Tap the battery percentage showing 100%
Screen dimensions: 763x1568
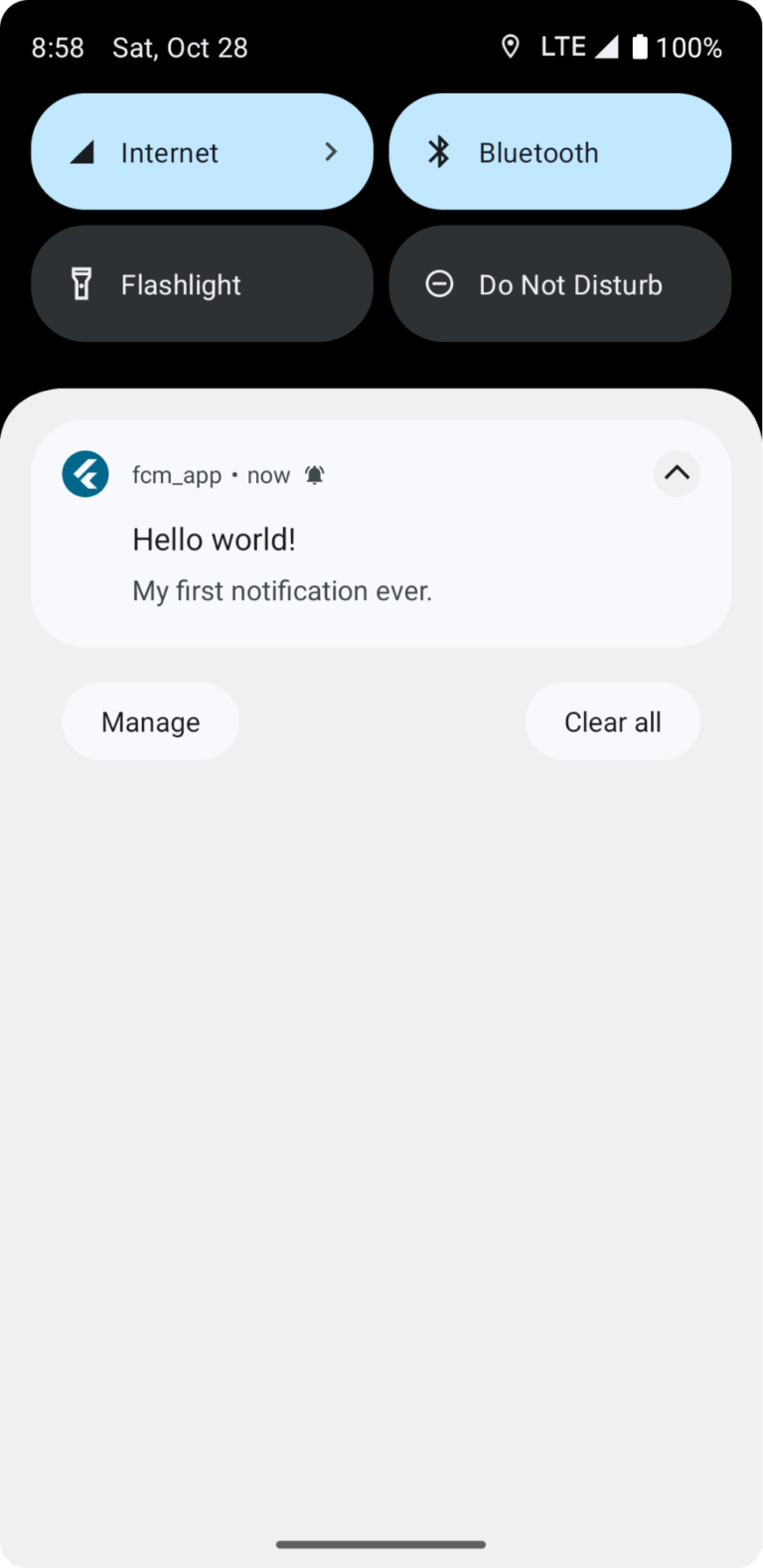(694, 46)
